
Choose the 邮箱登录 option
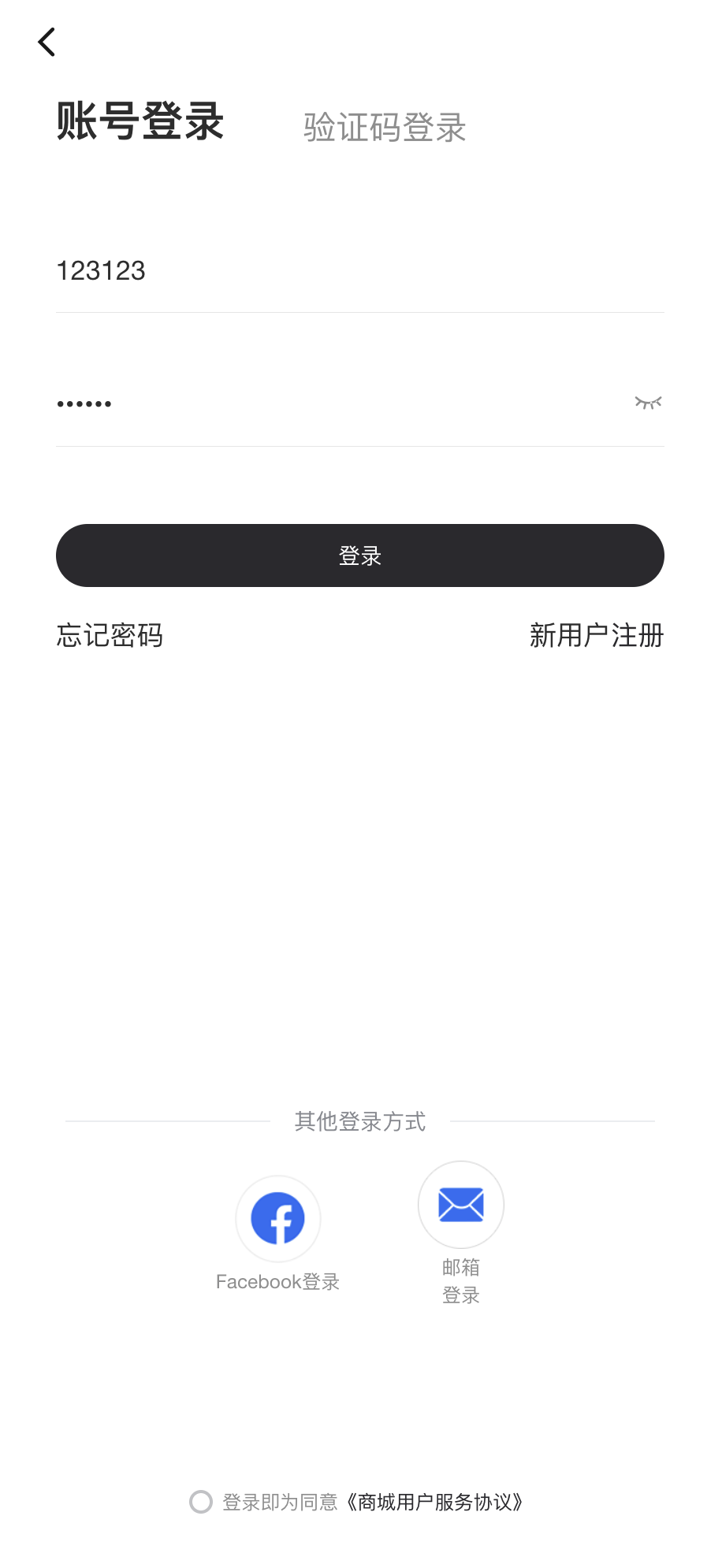pos(461,1232)
